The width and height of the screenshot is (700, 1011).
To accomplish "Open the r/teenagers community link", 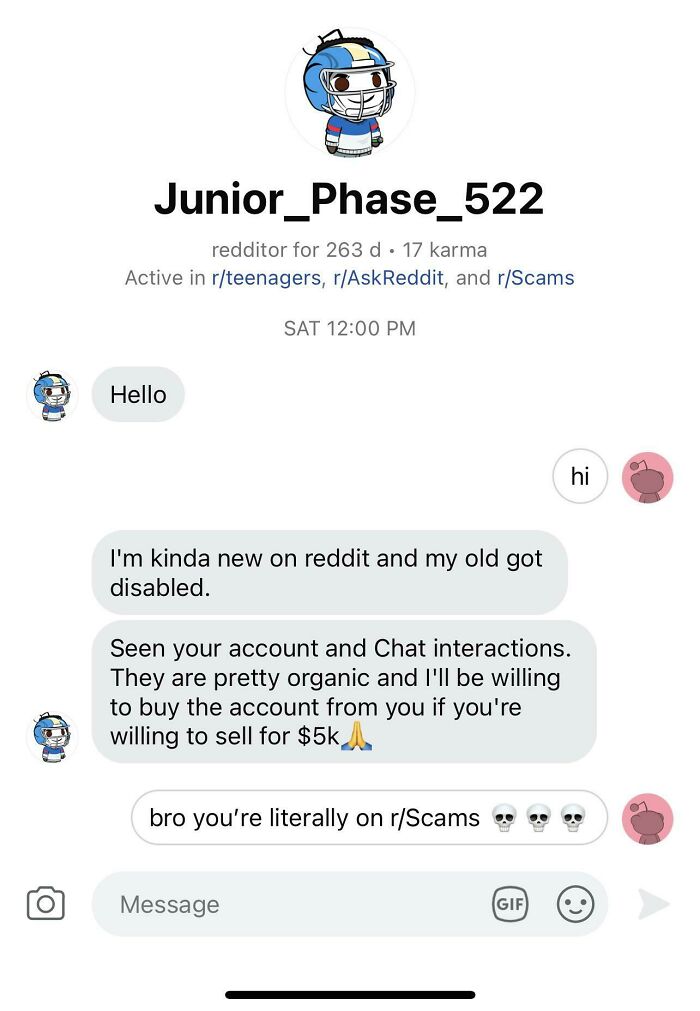I will click(266, 278).
